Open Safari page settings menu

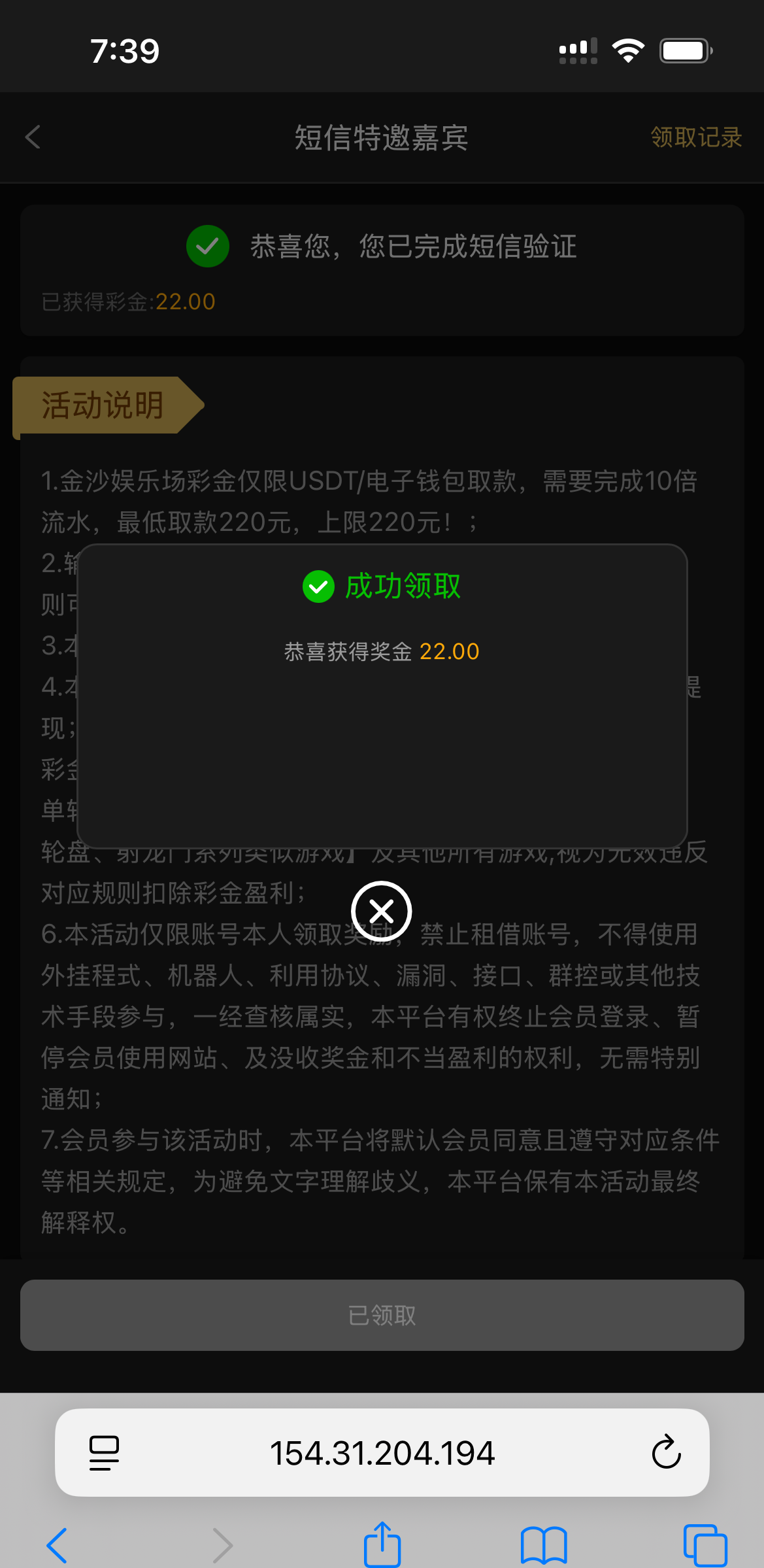coord(104,1453)
